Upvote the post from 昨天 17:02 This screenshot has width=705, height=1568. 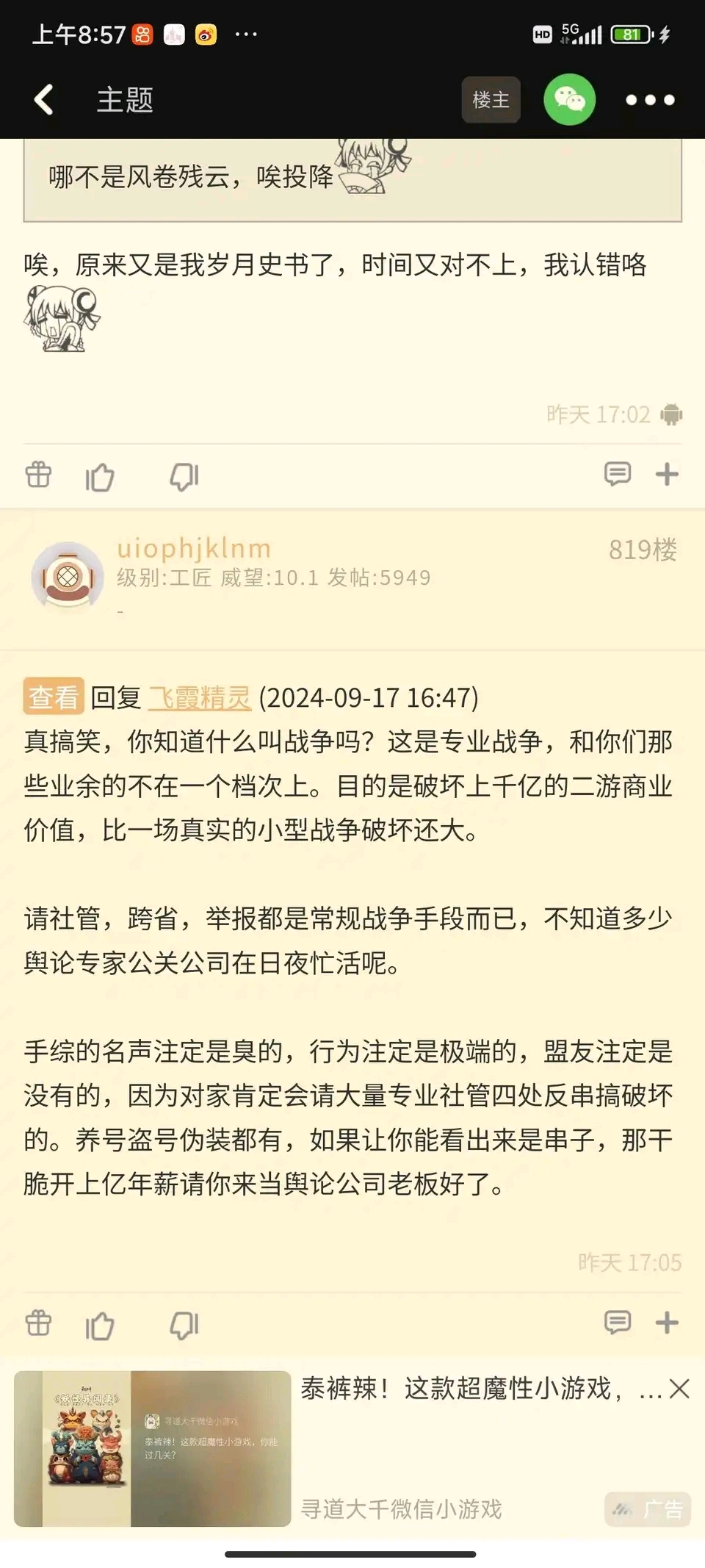(100, 477)
